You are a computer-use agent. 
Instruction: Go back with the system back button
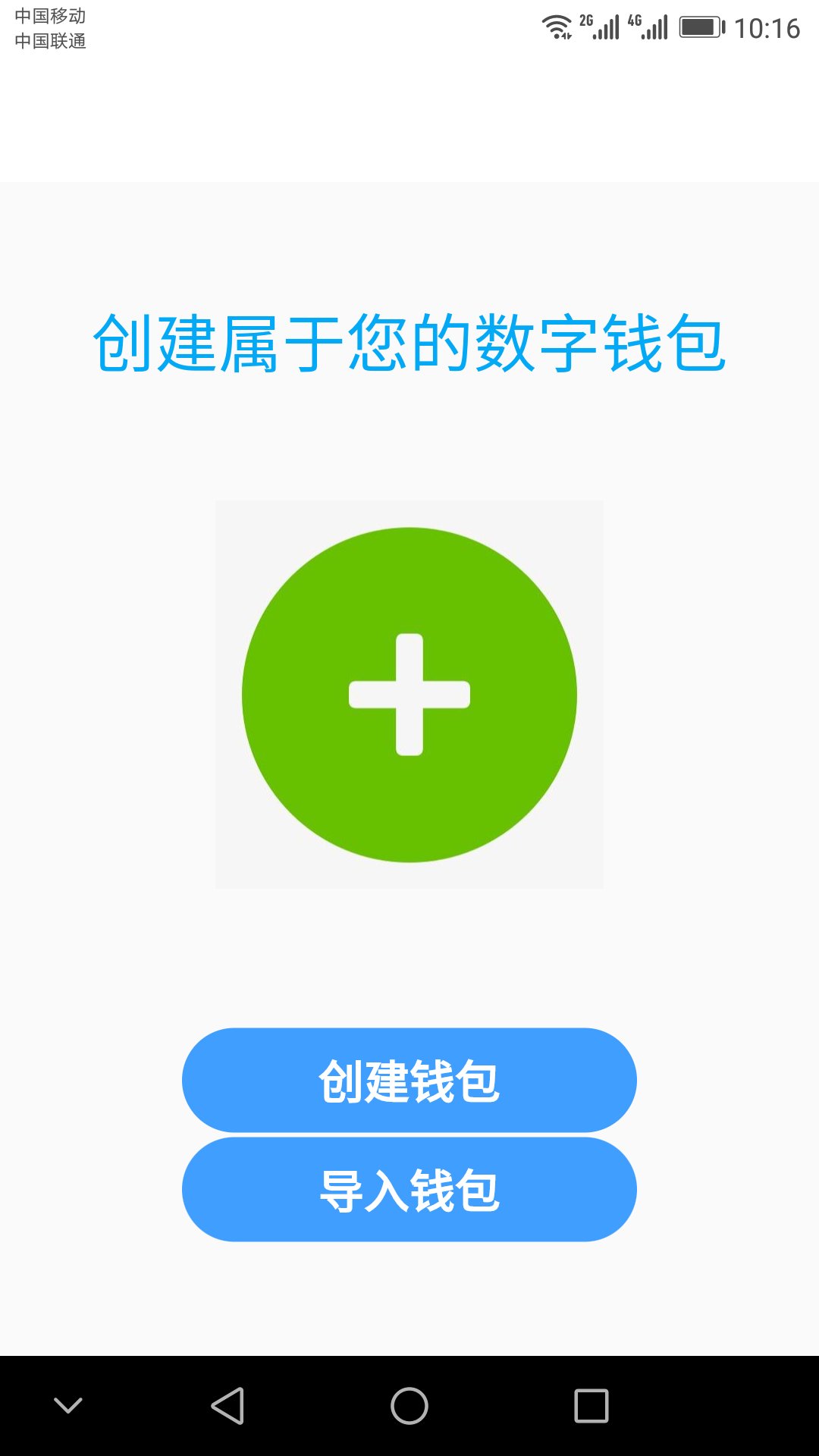[x=227, y=1406]
